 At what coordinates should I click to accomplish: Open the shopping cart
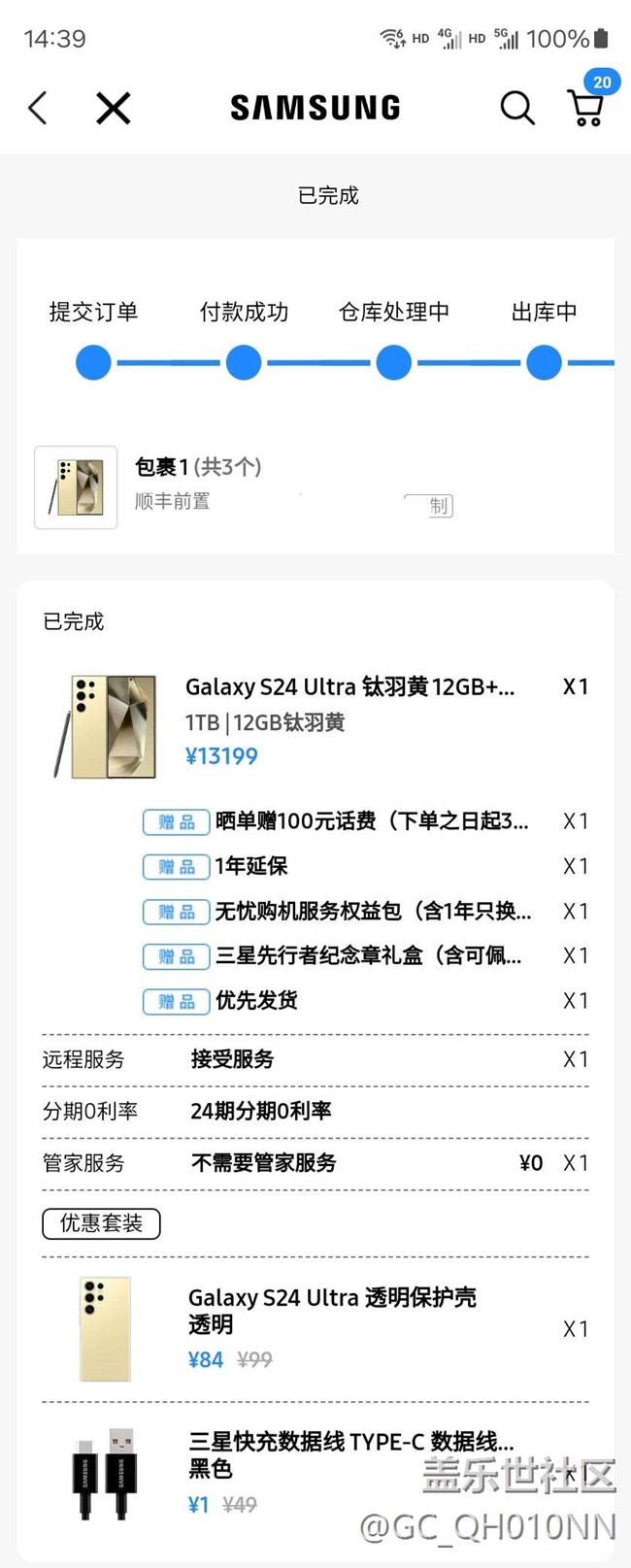pyautogui.click(x=585, y=108)
